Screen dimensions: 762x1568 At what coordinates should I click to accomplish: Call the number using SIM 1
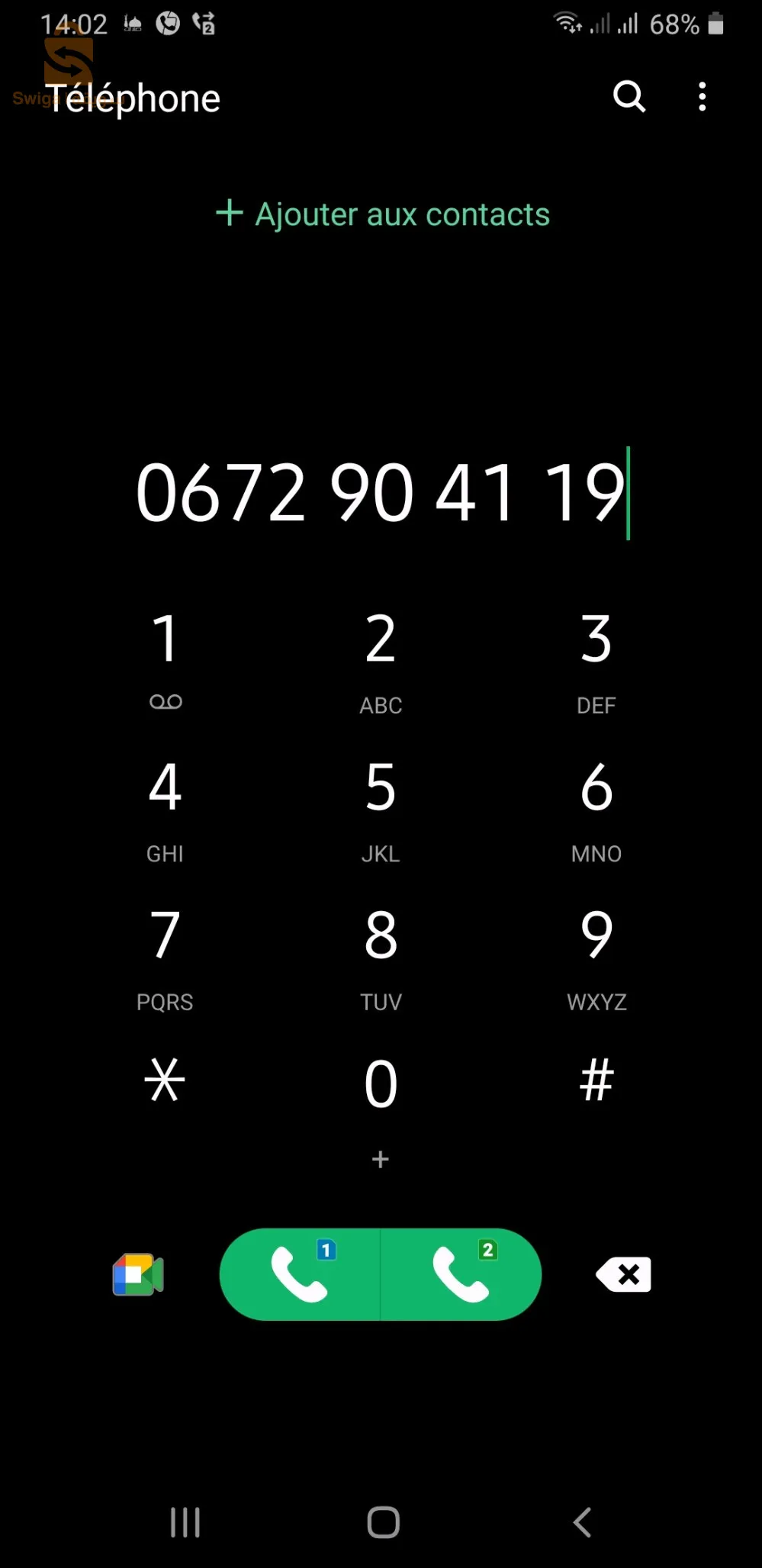[x=301, y=1273]
